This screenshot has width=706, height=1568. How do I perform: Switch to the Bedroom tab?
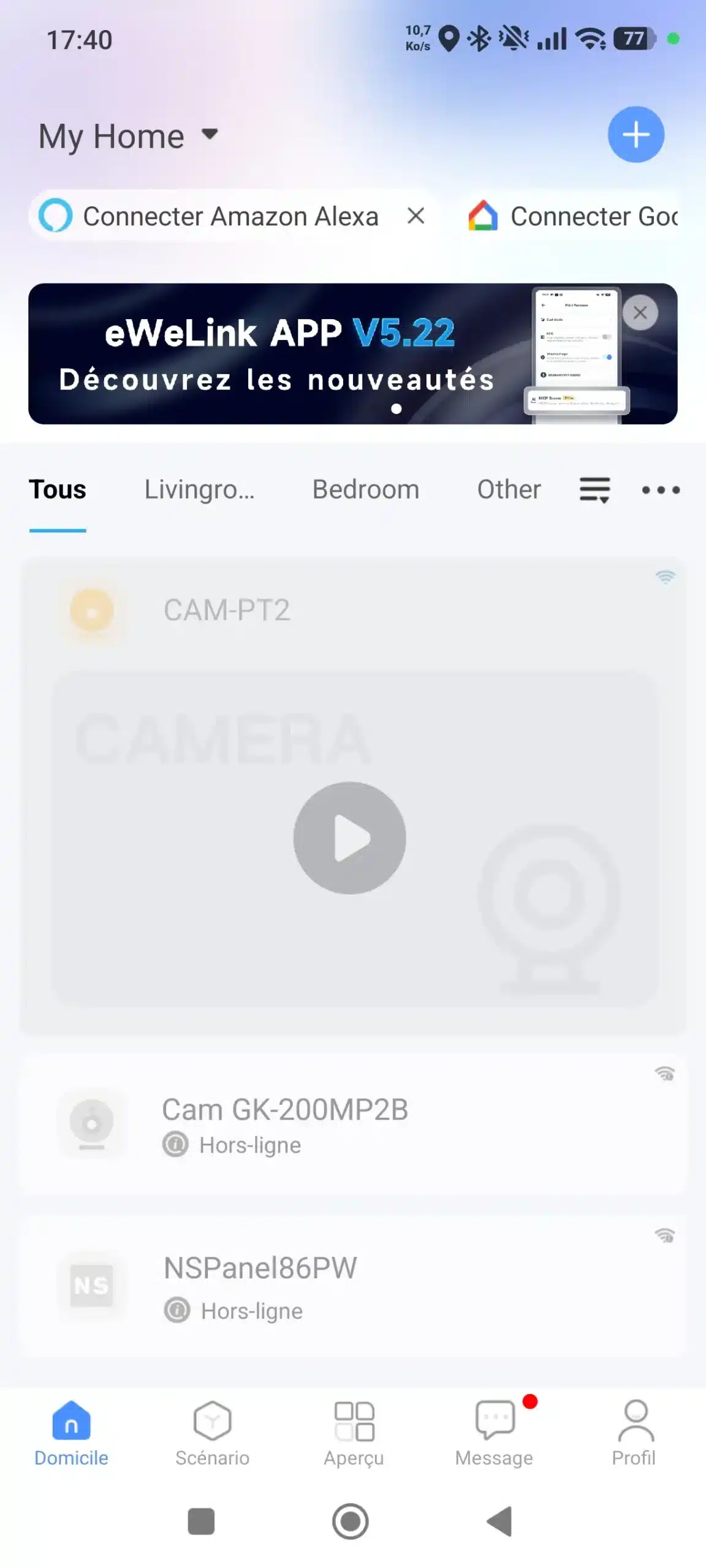coord(365,489)
